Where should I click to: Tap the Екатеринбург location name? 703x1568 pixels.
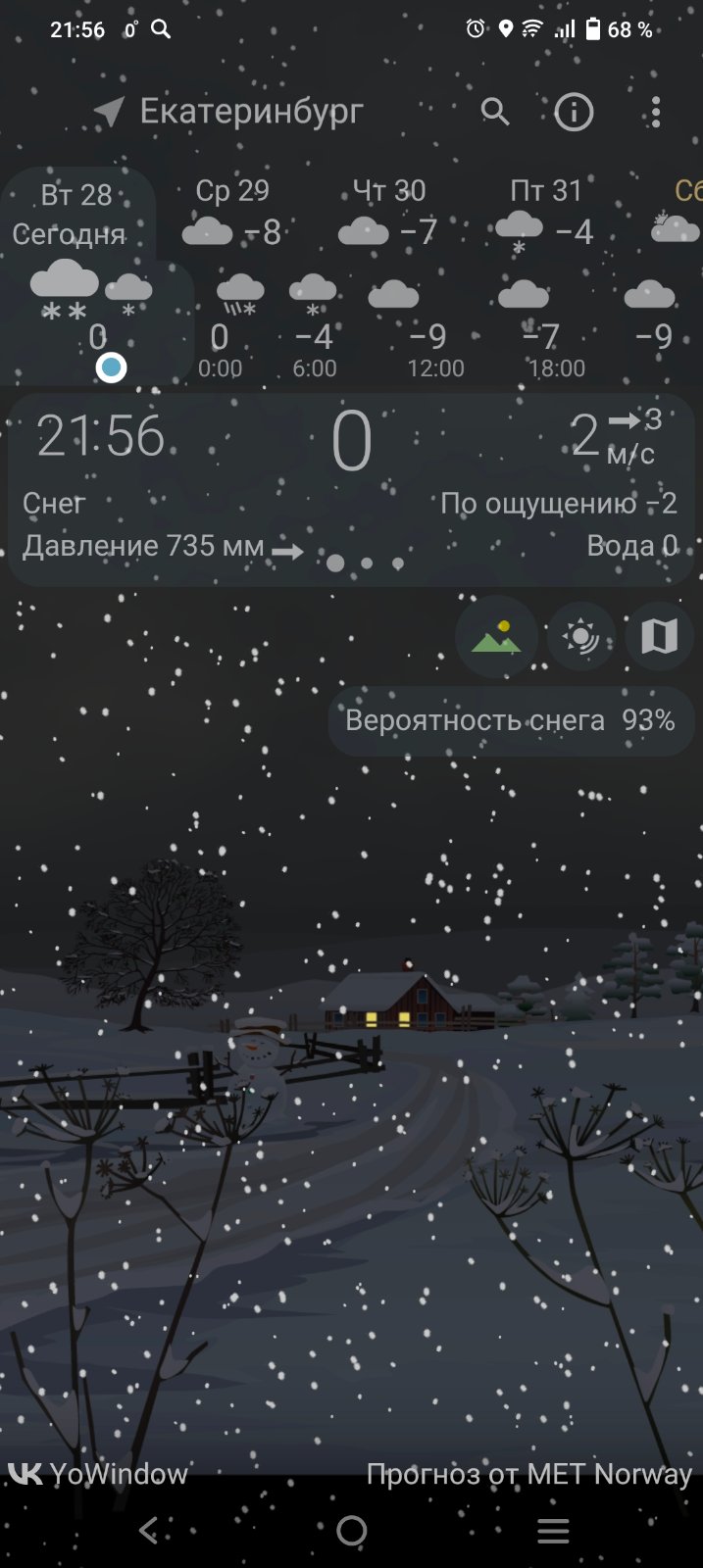click(x=252, y=112)
